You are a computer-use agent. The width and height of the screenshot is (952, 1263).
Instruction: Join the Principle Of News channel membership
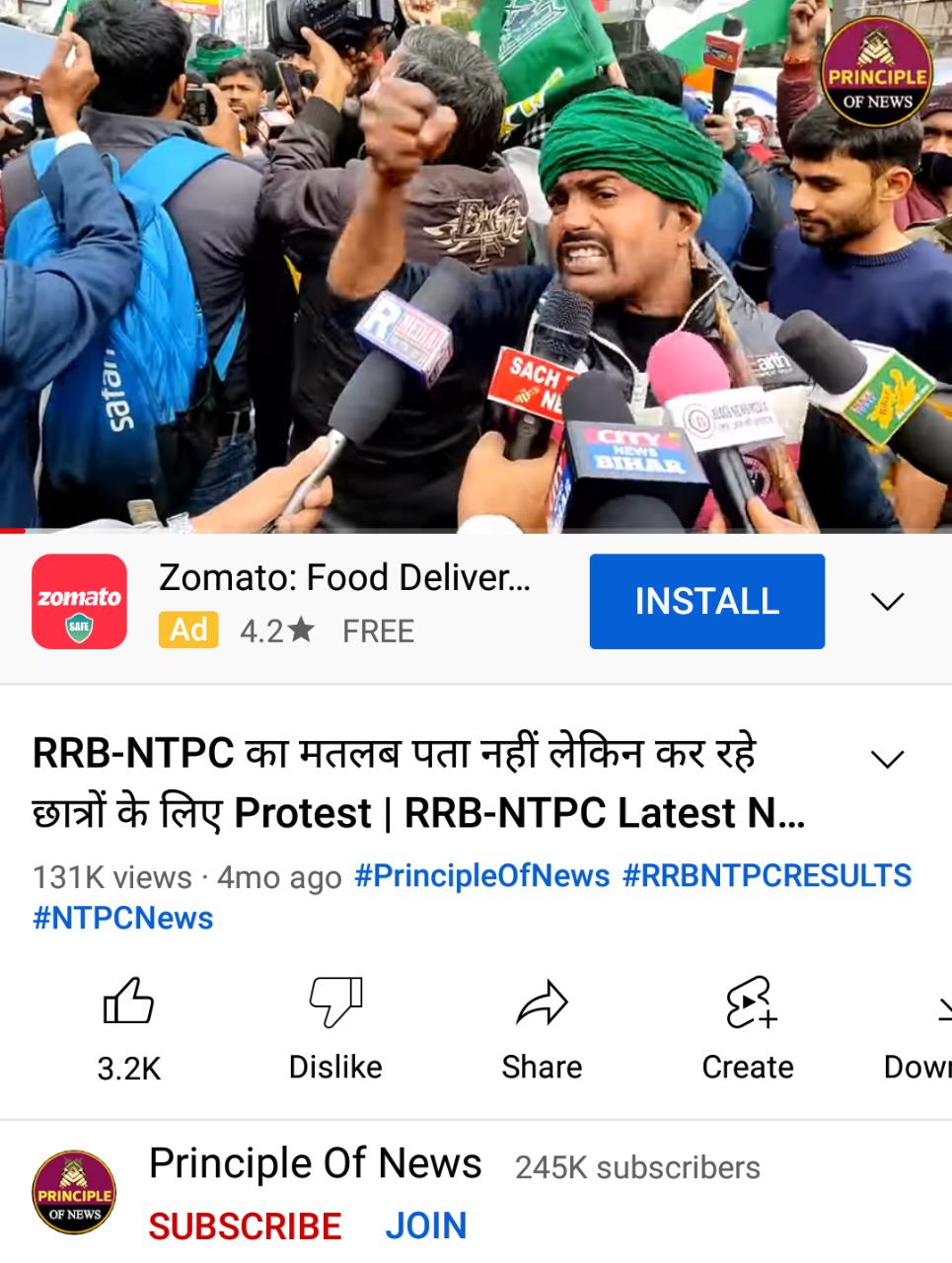click(x=425, y=1226)
